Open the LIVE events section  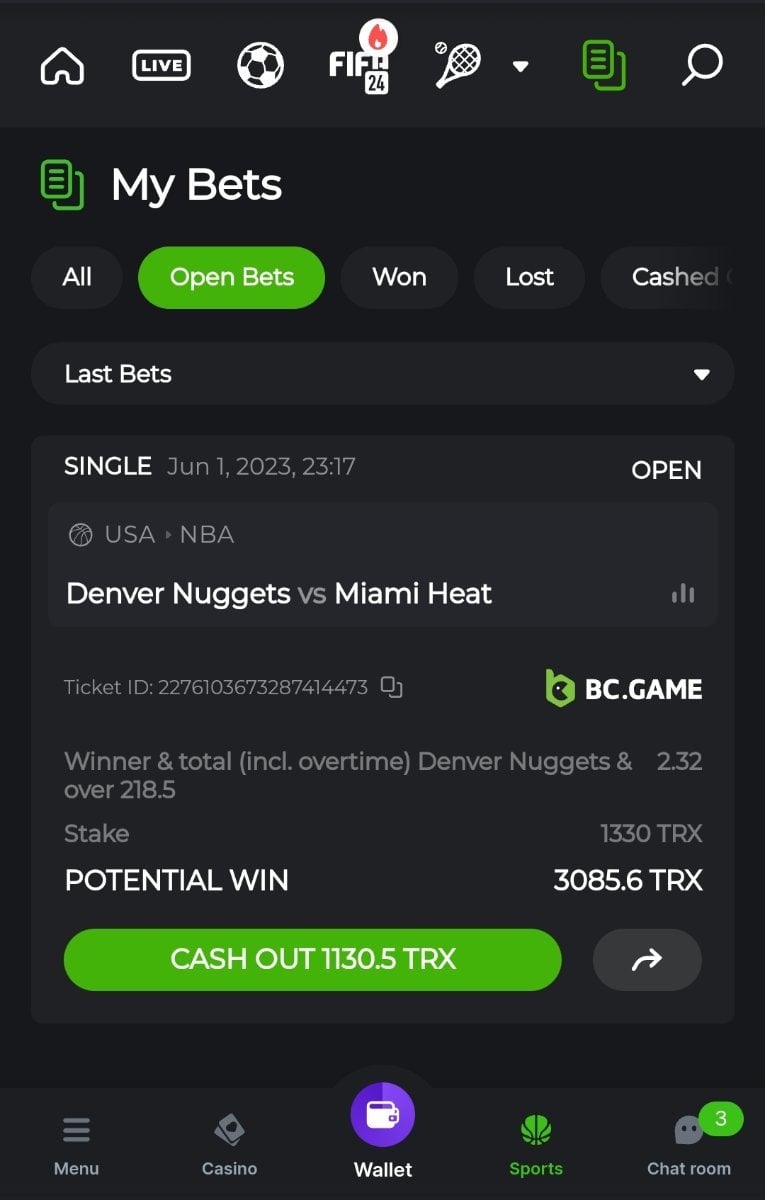click(x=161, y=67)
